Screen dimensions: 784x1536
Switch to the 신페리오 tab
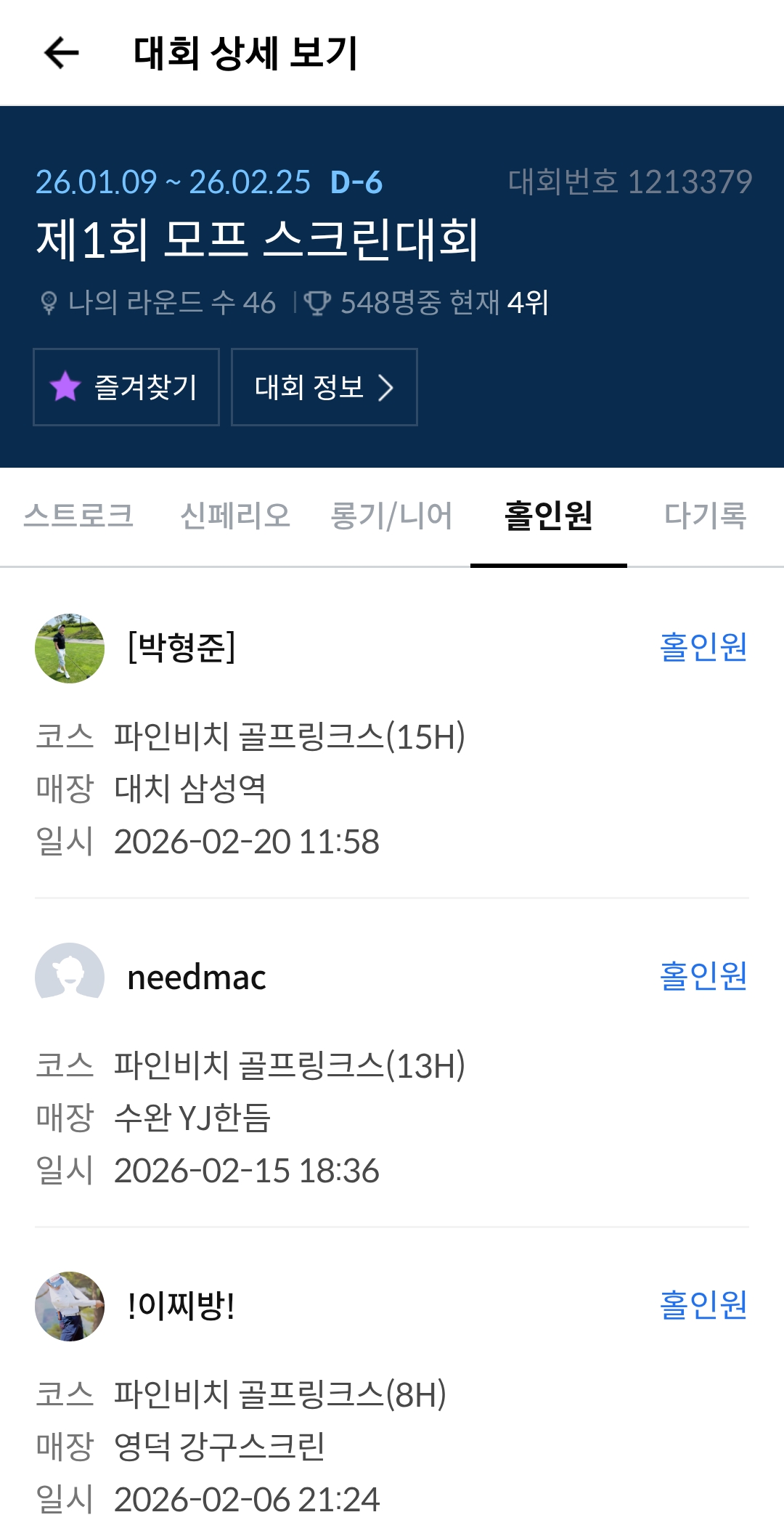(x=235, y=516)
